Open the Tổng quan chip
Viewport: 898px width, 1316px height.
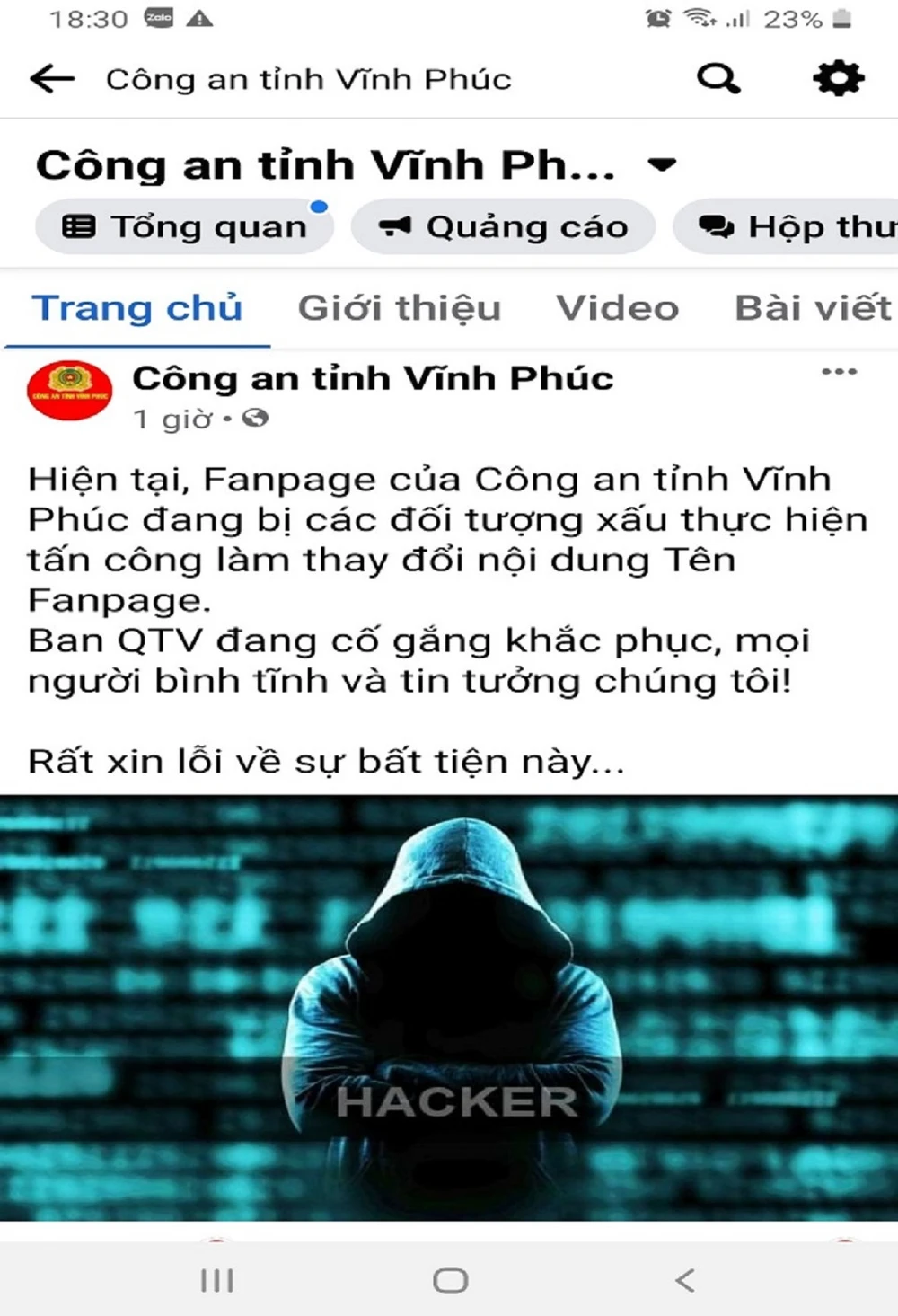(184, 227)
